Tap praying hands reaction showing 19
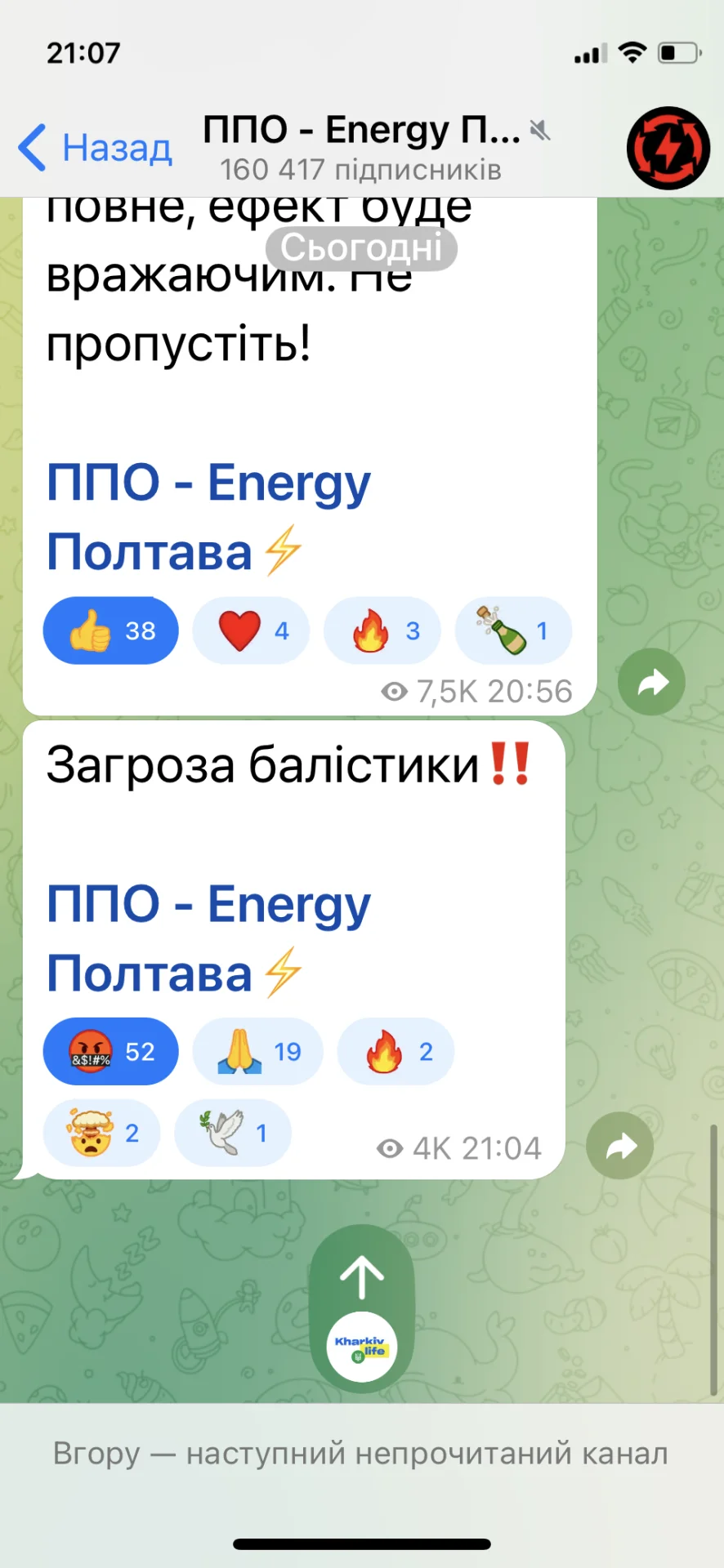 (257, 1051)
